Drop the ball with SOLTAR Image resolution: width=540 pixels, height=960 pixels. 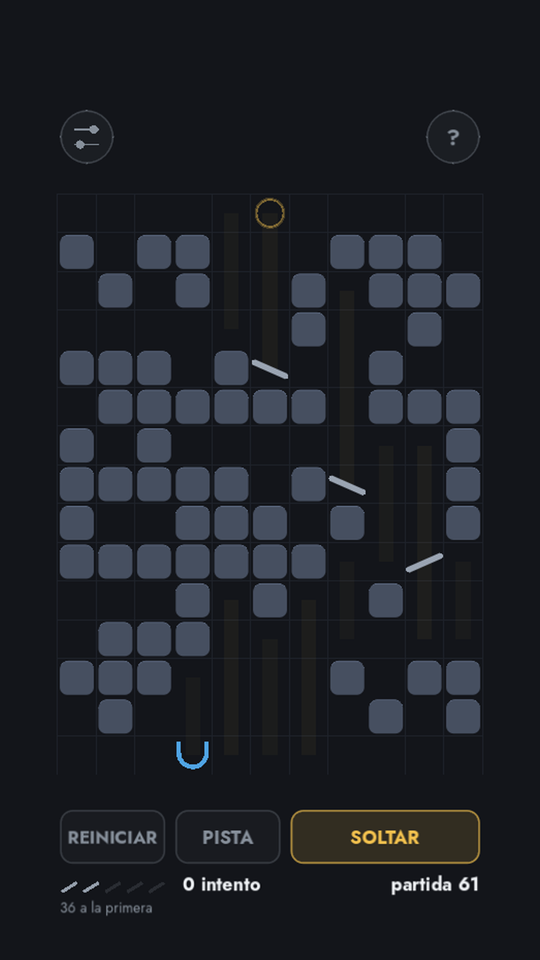[385, 836]
